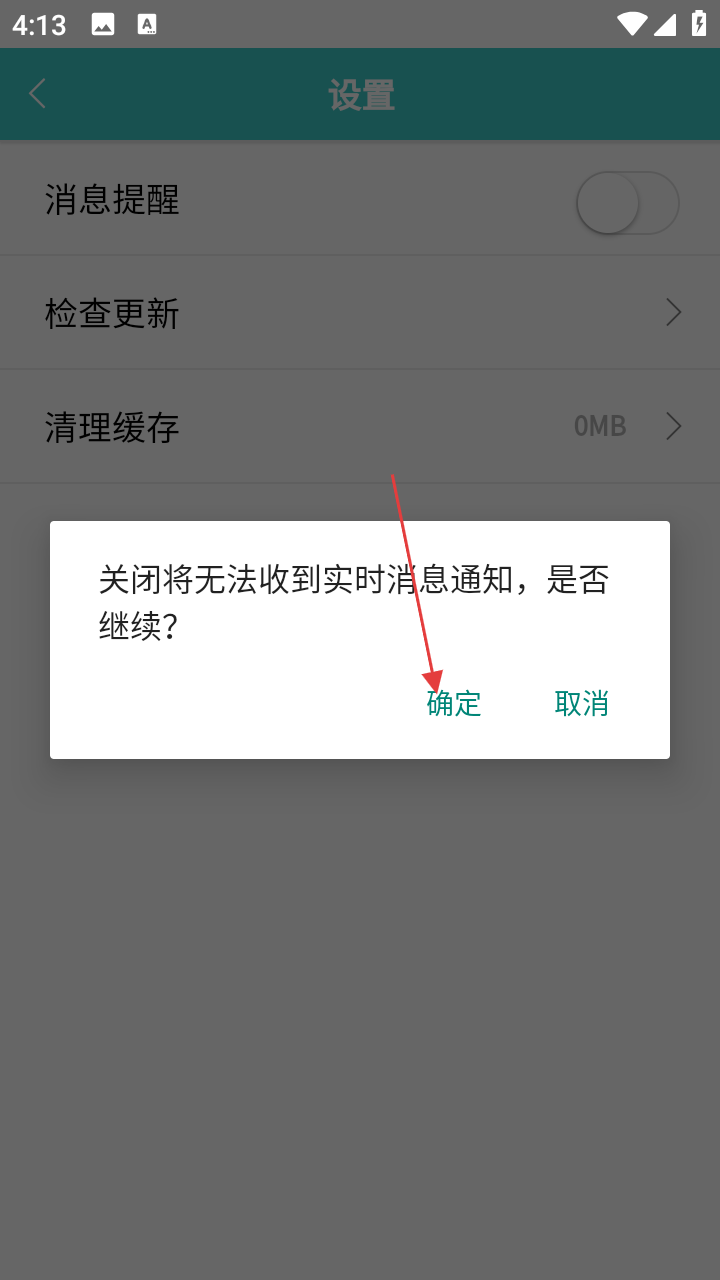Confirm with the 确定 button
This screenshot has width=720, height=1280.
(454, 704)
